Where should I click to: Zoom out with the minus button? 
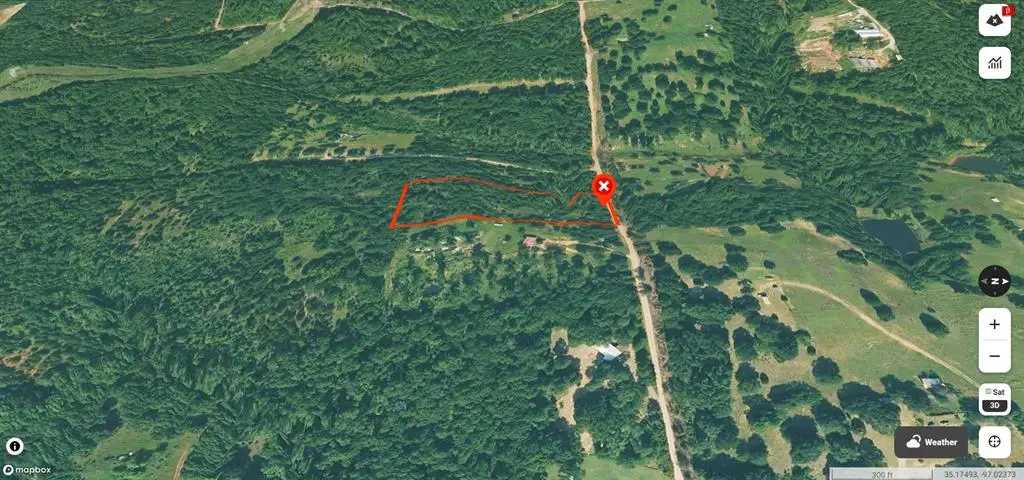pyautogui.click(x=994, y=355)
